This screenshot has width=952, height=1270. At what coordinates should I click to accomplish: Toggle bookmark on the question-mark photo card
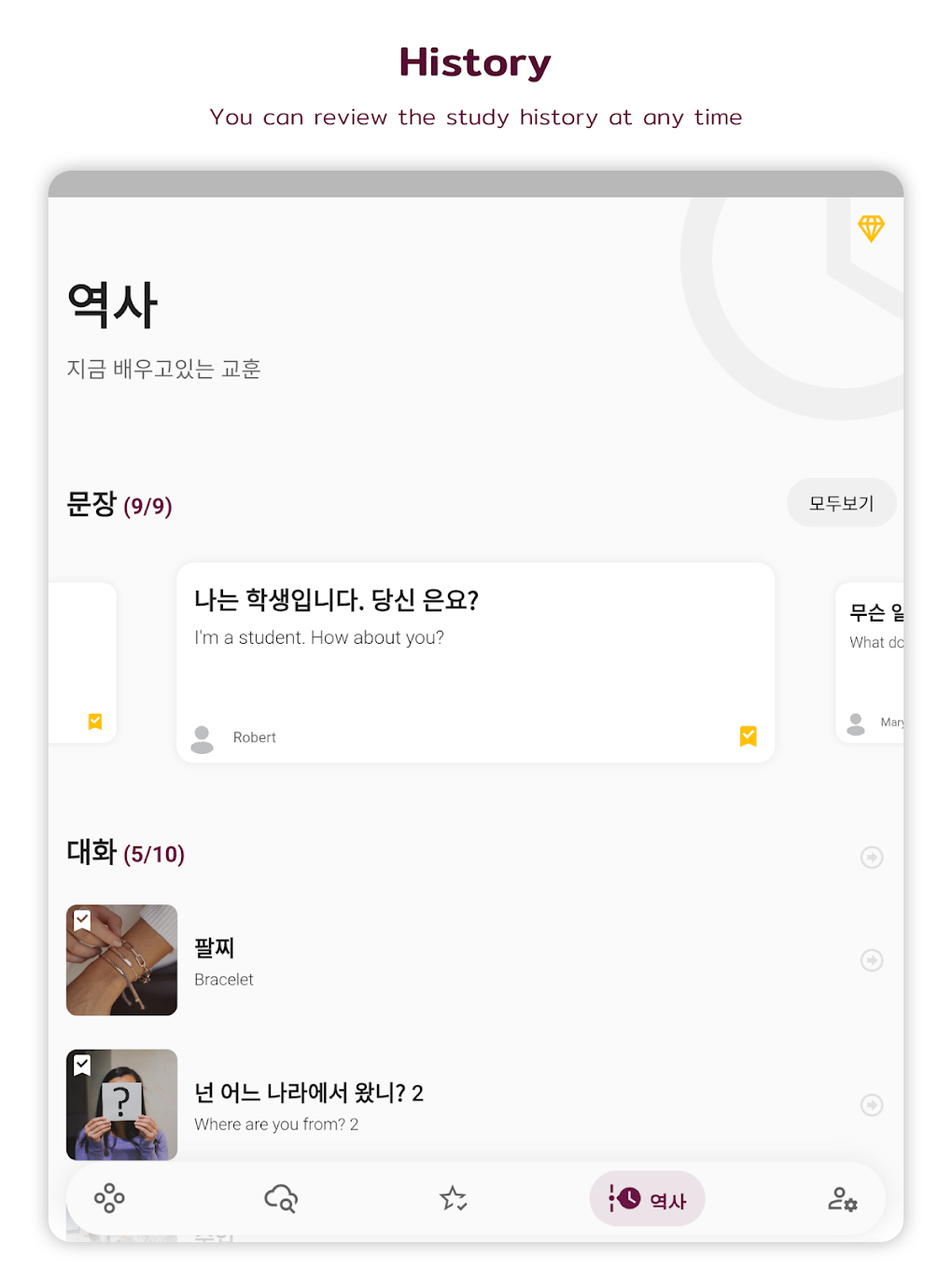click(x=82, y=1065)
